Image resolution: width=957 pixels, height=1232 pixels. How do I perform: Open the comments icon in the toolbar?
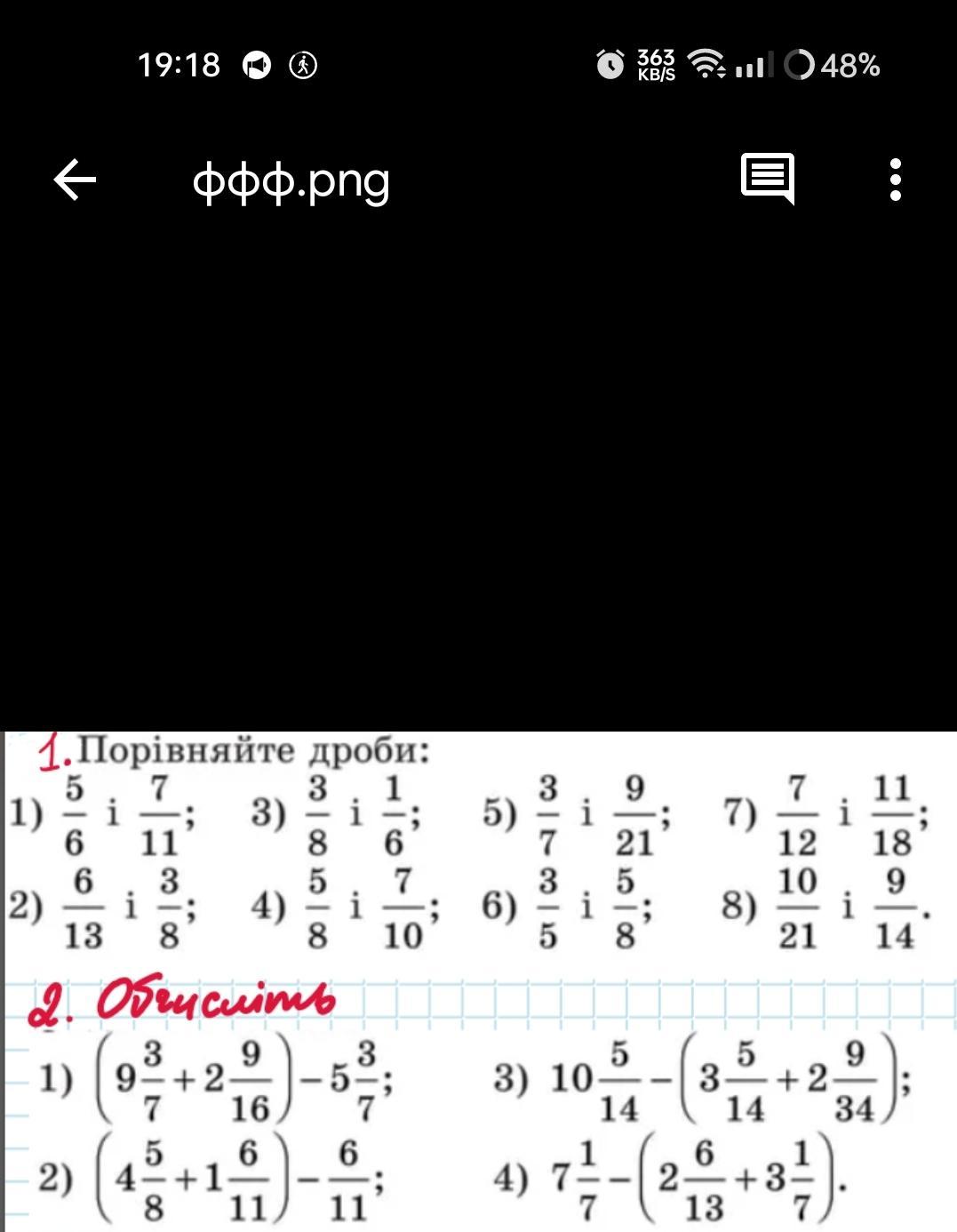[768, 179]
